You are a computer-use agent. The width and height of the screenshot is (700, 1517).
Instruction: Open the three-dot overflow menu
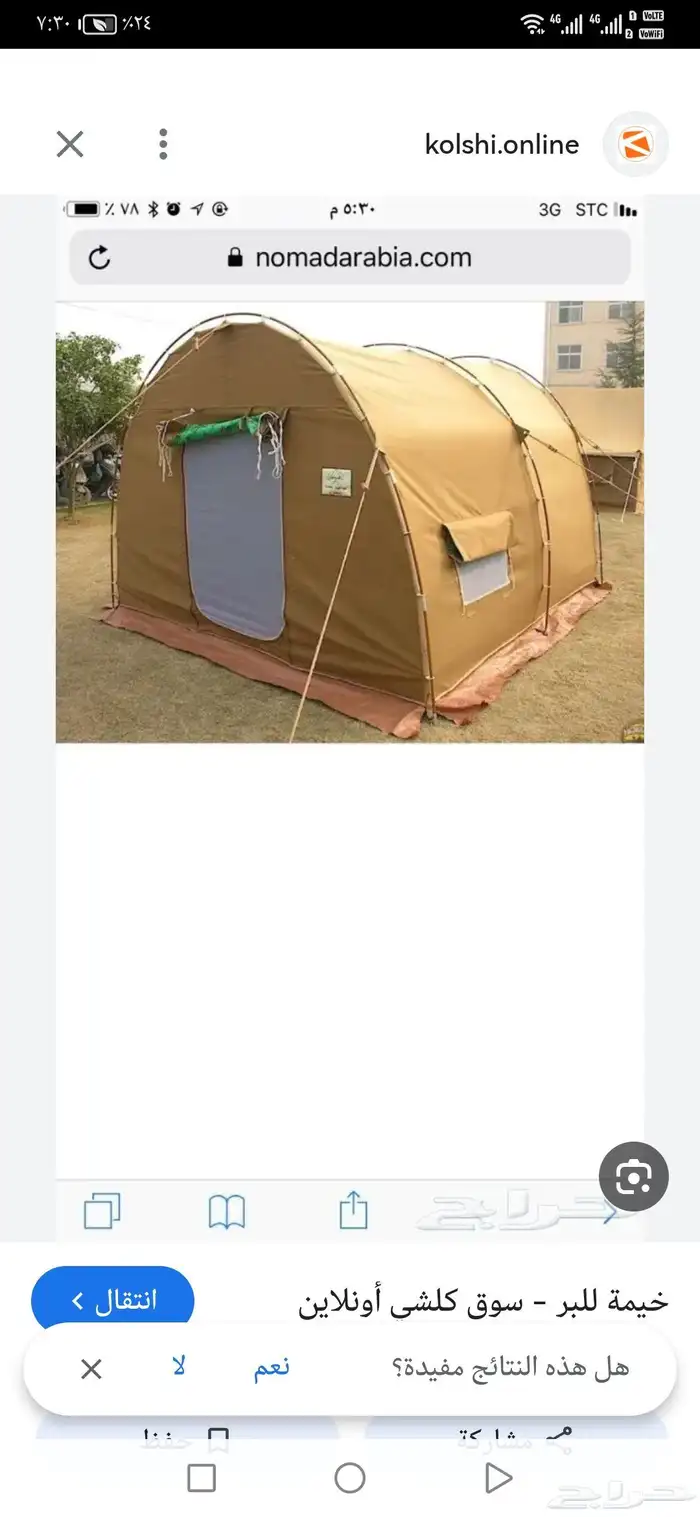(163, 145)
